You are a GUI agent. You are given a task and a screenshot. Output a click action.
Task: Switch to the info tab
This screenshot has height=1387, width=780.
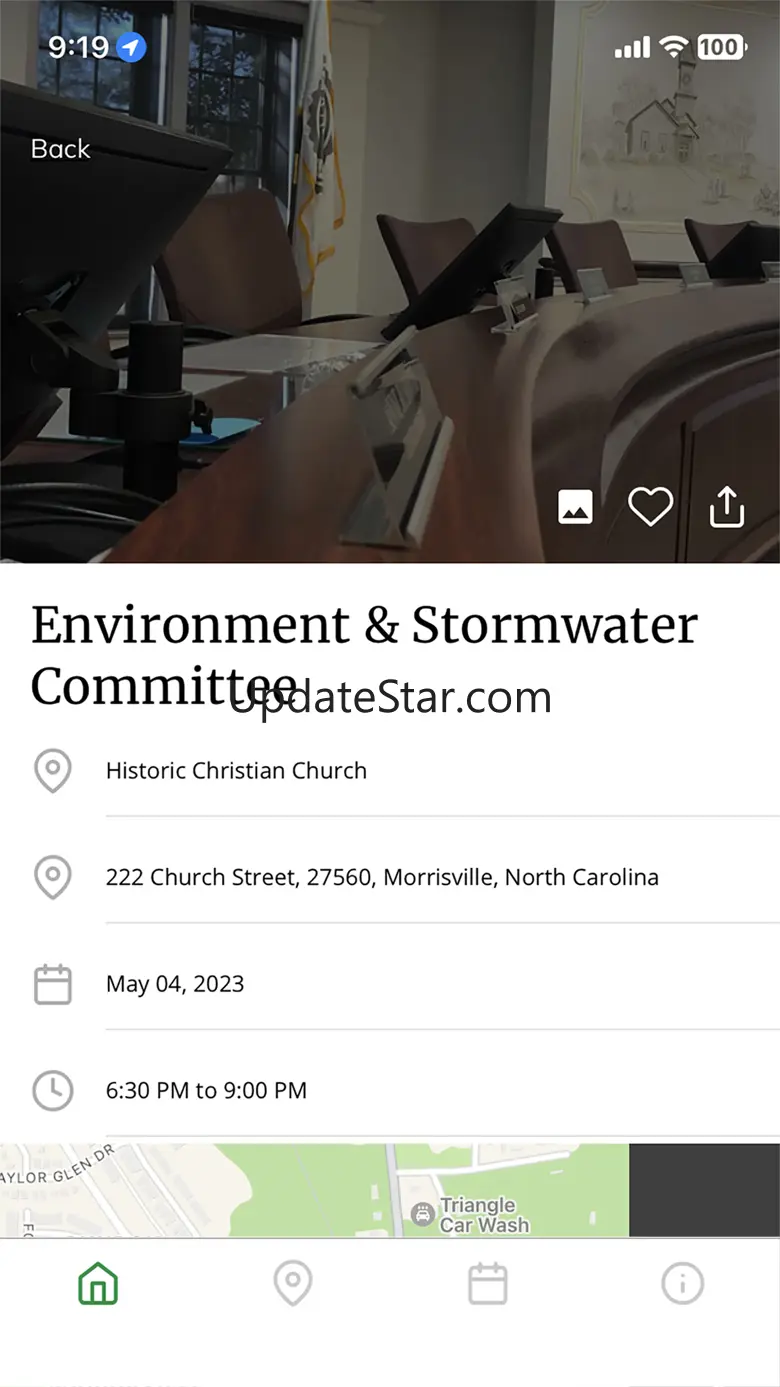click(x=683, y=1283)
